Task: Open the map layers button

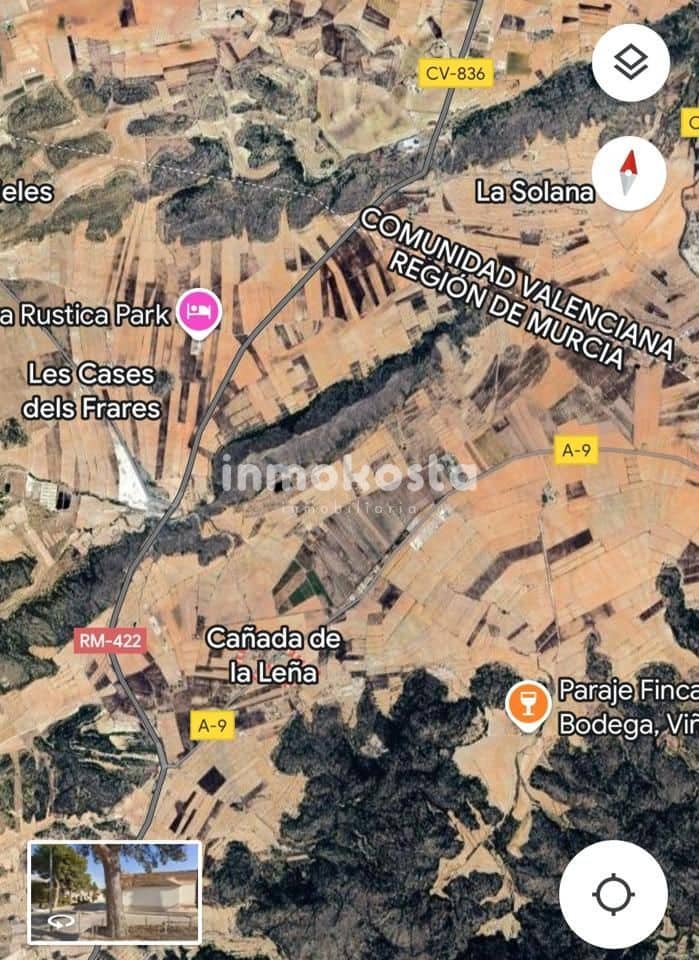Action: pyautogui.click(x=630, y=63)
